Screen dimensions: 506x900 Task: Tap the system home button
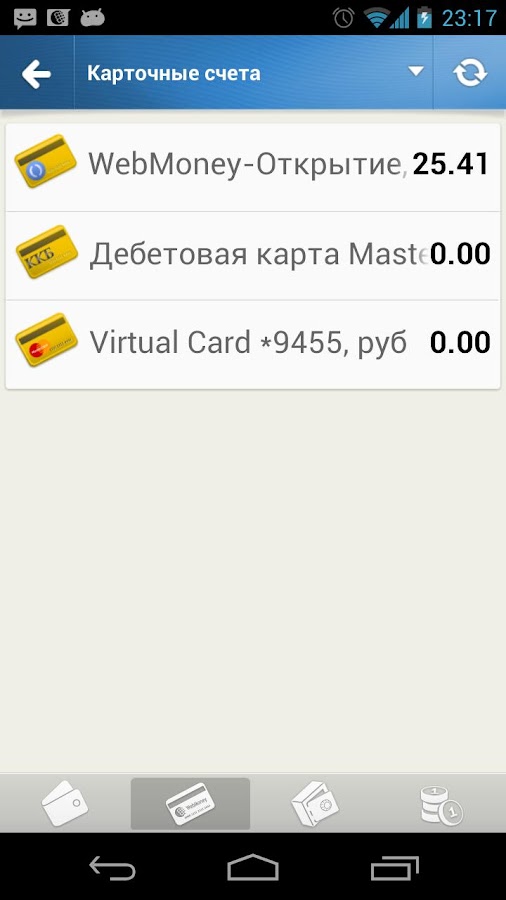pos(253,867)
